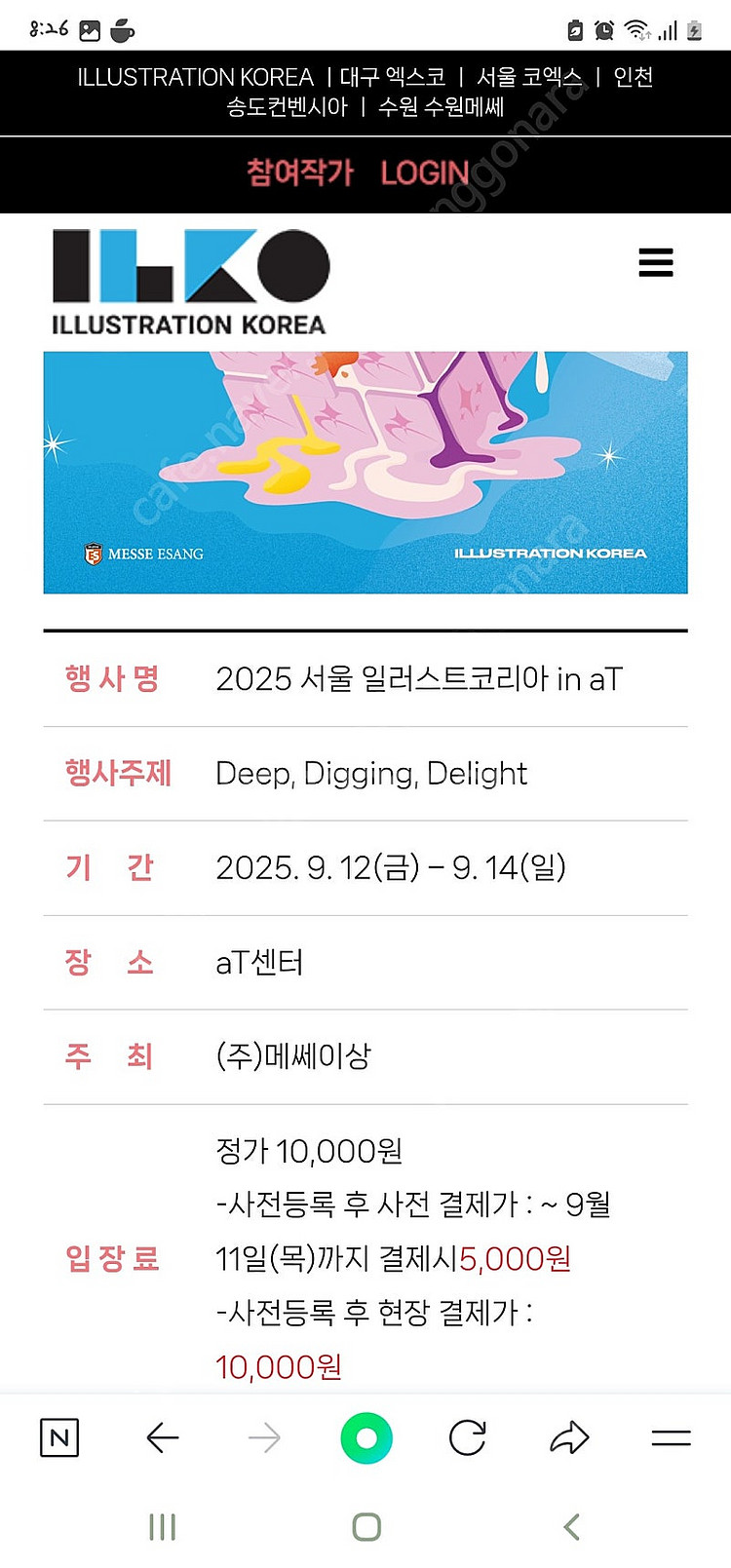Open the Naver home N button
731x1568 pixels.
click(59, 1437)
